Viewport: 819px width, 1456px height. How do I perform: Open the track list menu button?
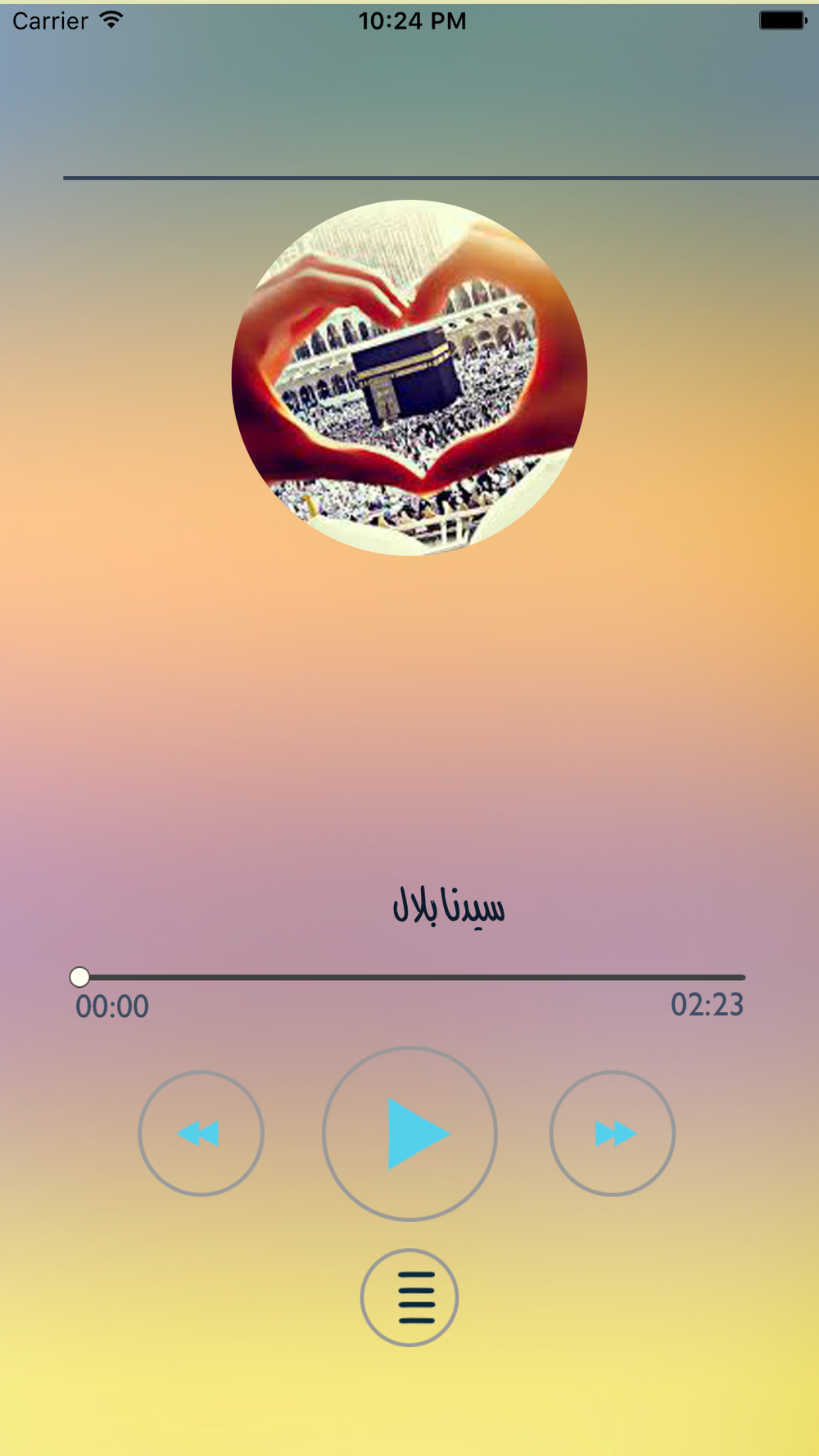click(409, 1297)
